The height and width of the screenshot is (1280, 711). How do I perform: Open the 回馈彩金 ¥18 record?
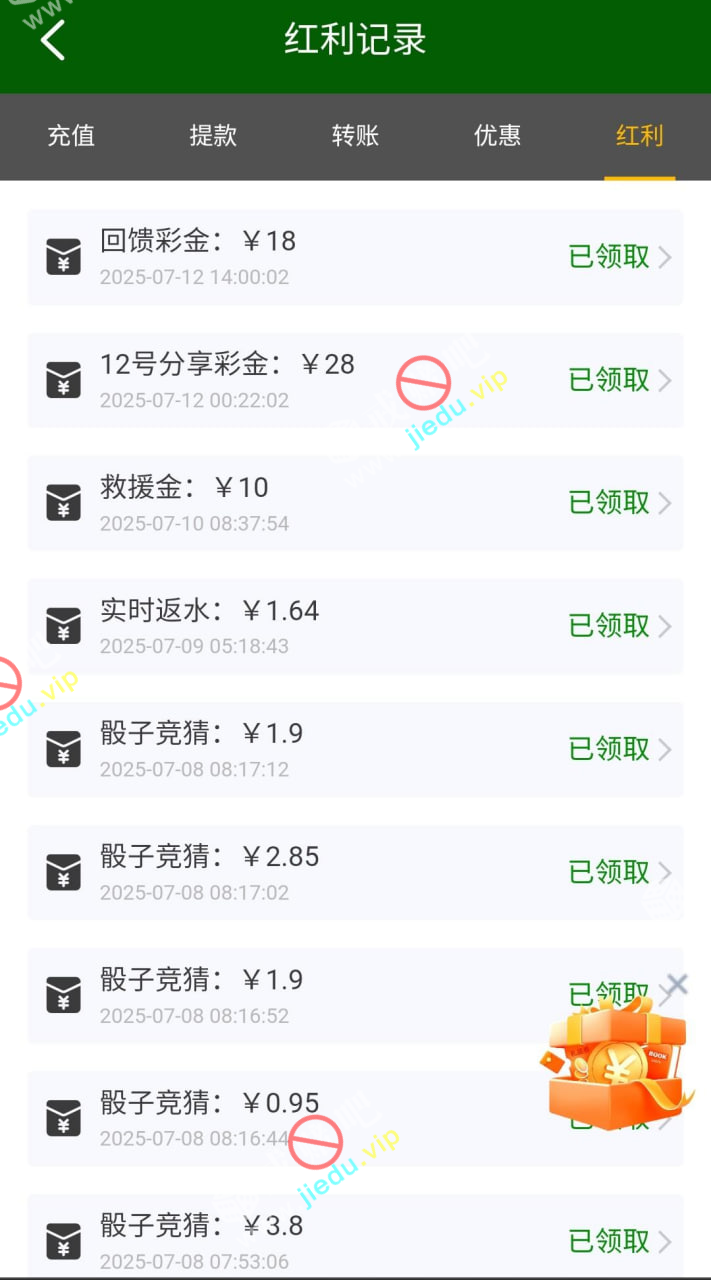355,257
